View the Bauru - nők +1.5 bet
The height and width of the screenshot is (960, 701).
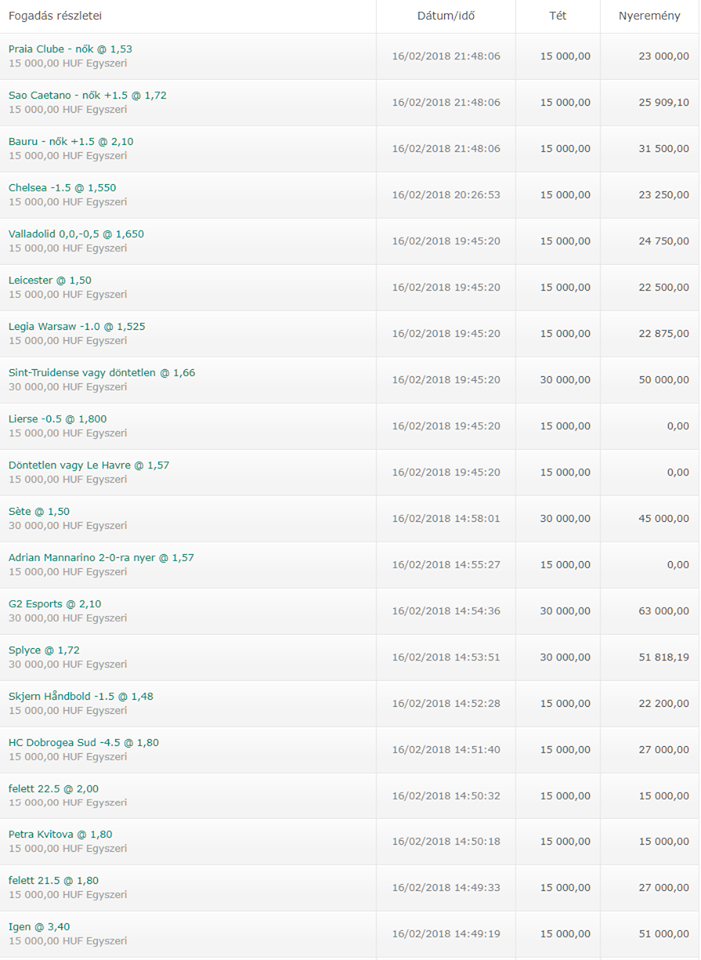[x=71, y=141]
